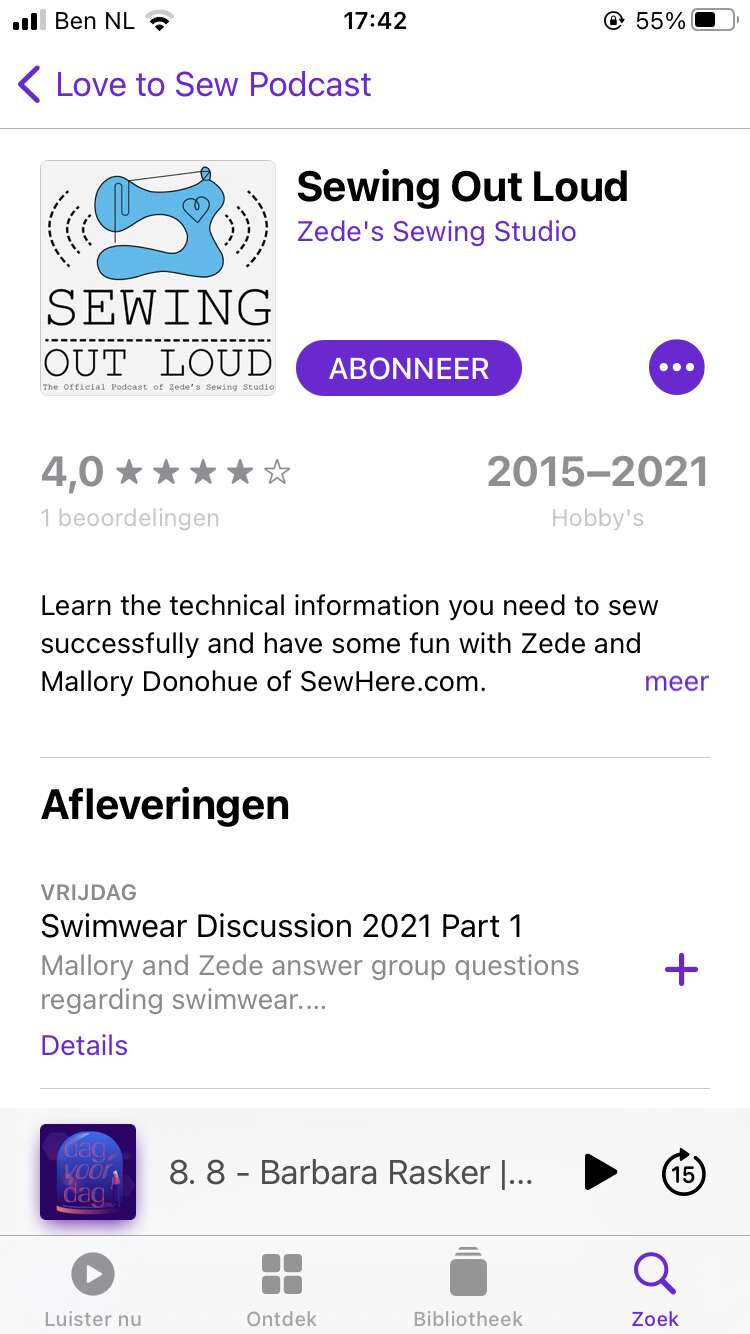Open Zede's Sewing Studio publisher link
This screenshot has height=1334, width=750.
pyautogui.click(x=436, y=231)
